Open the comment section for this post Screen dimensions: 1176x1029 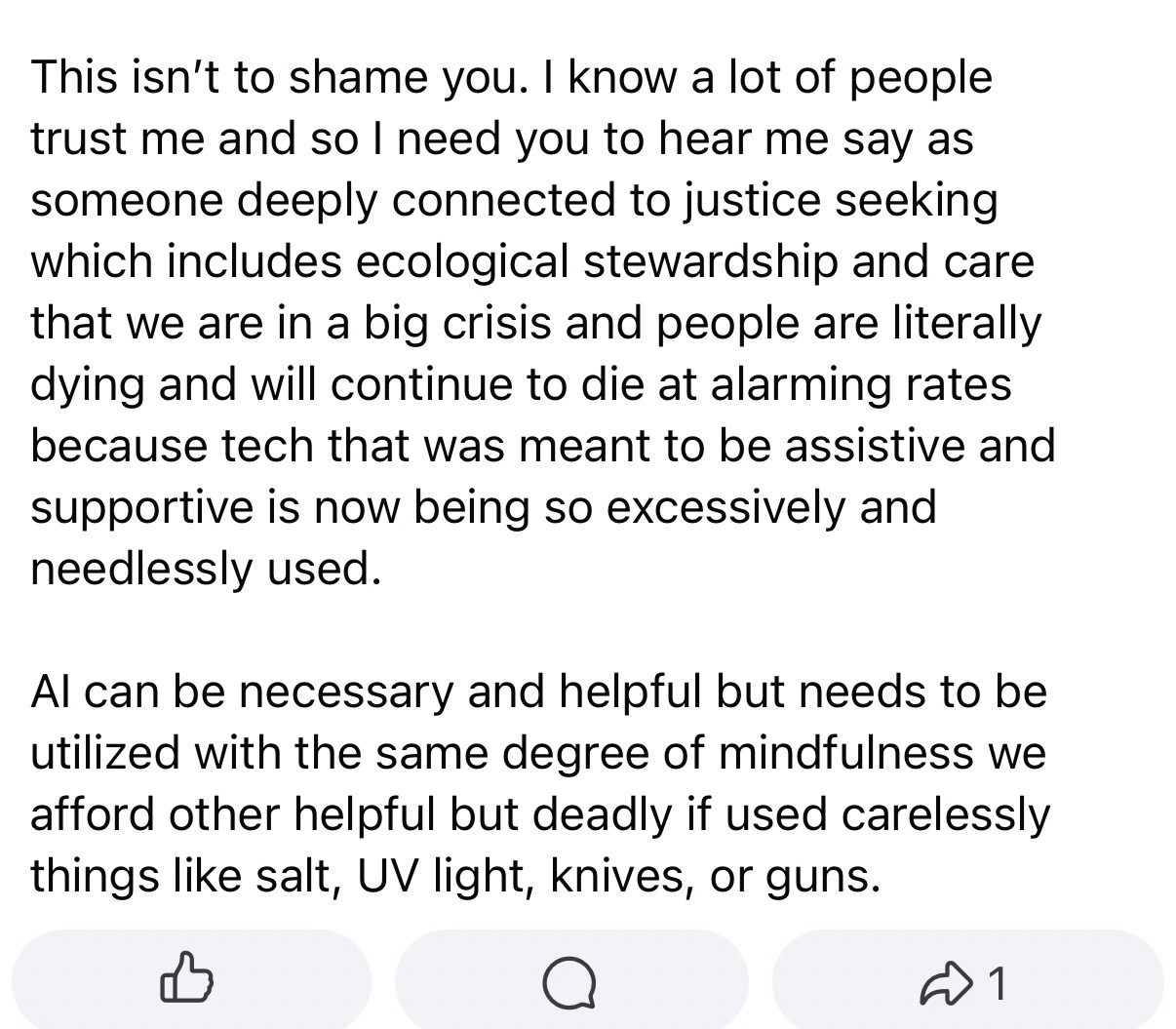(572, 982)
